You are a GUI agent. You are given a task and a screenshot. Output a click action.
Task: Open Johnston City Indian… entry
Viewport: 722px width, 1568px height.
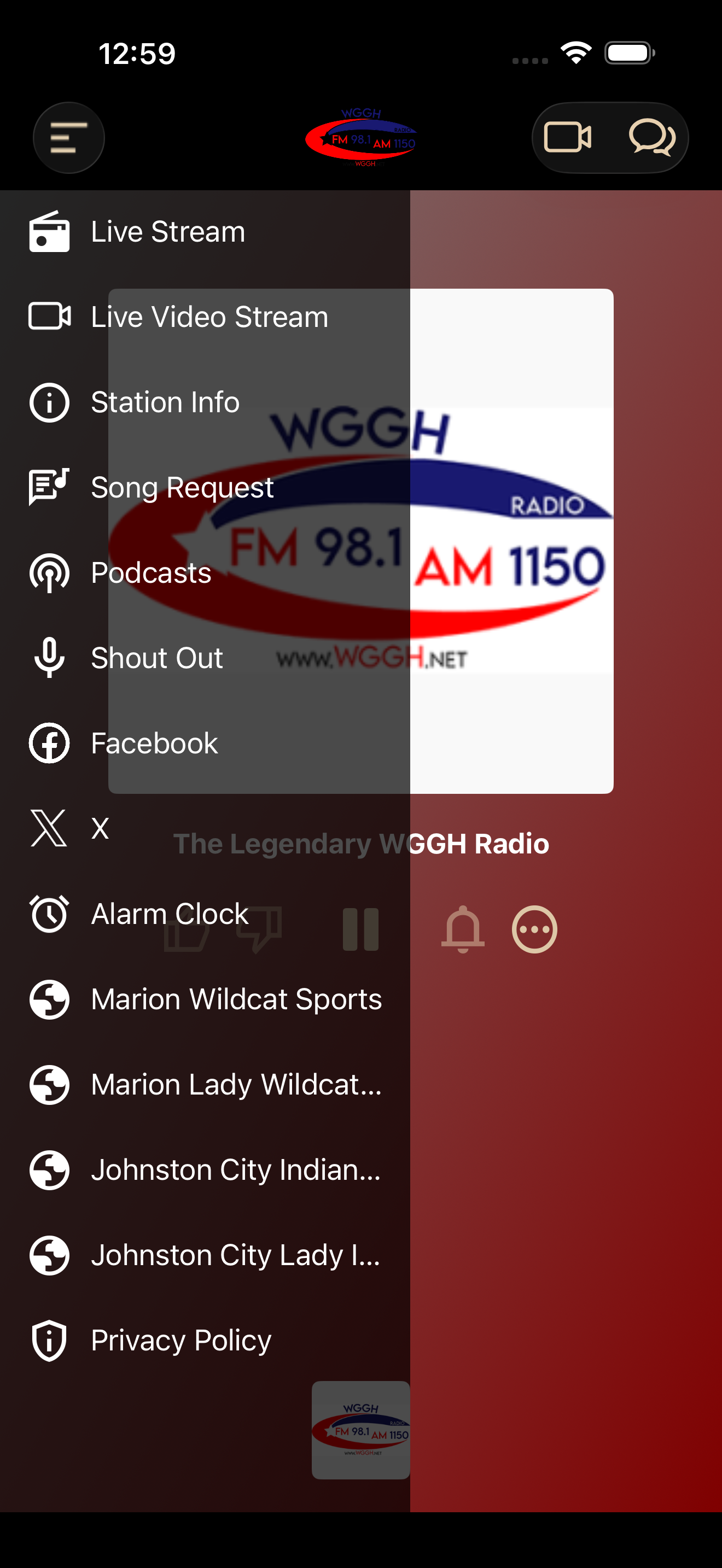click(205, 1170)
